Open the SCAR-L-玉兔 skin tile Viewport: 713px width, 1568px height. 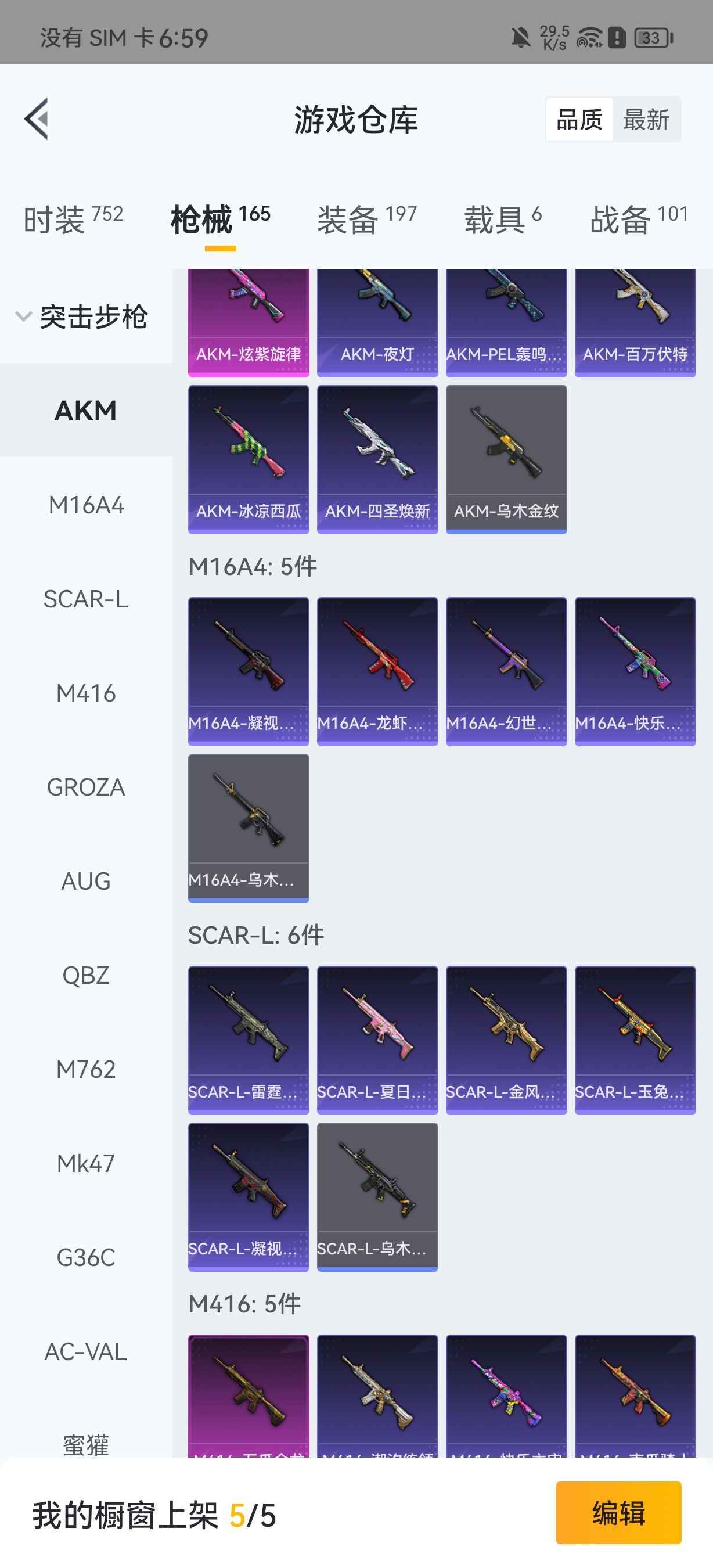pos(635,1040)
